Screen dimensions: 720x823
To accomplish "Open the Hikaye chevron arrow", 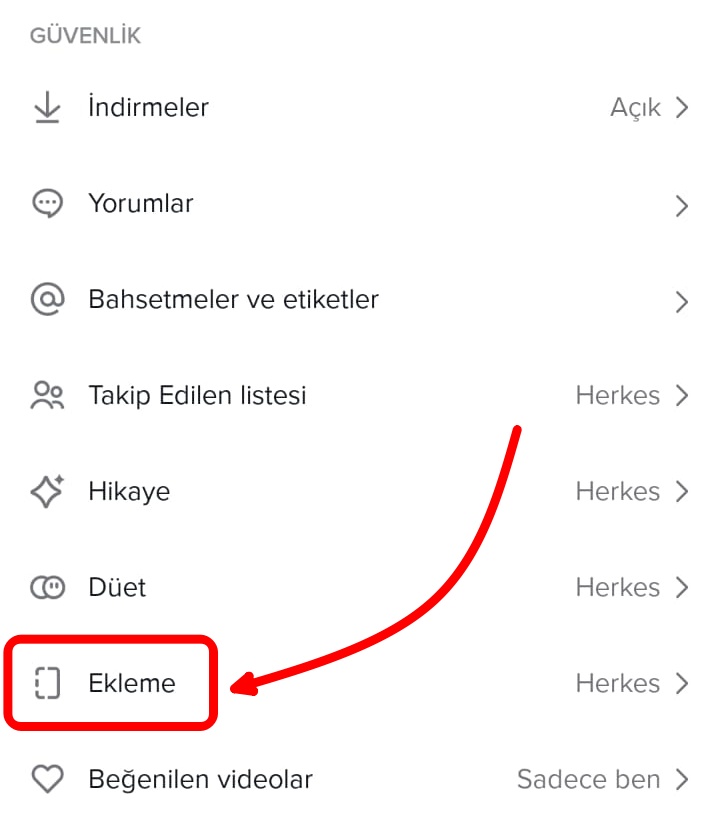I will coord(684,491).
